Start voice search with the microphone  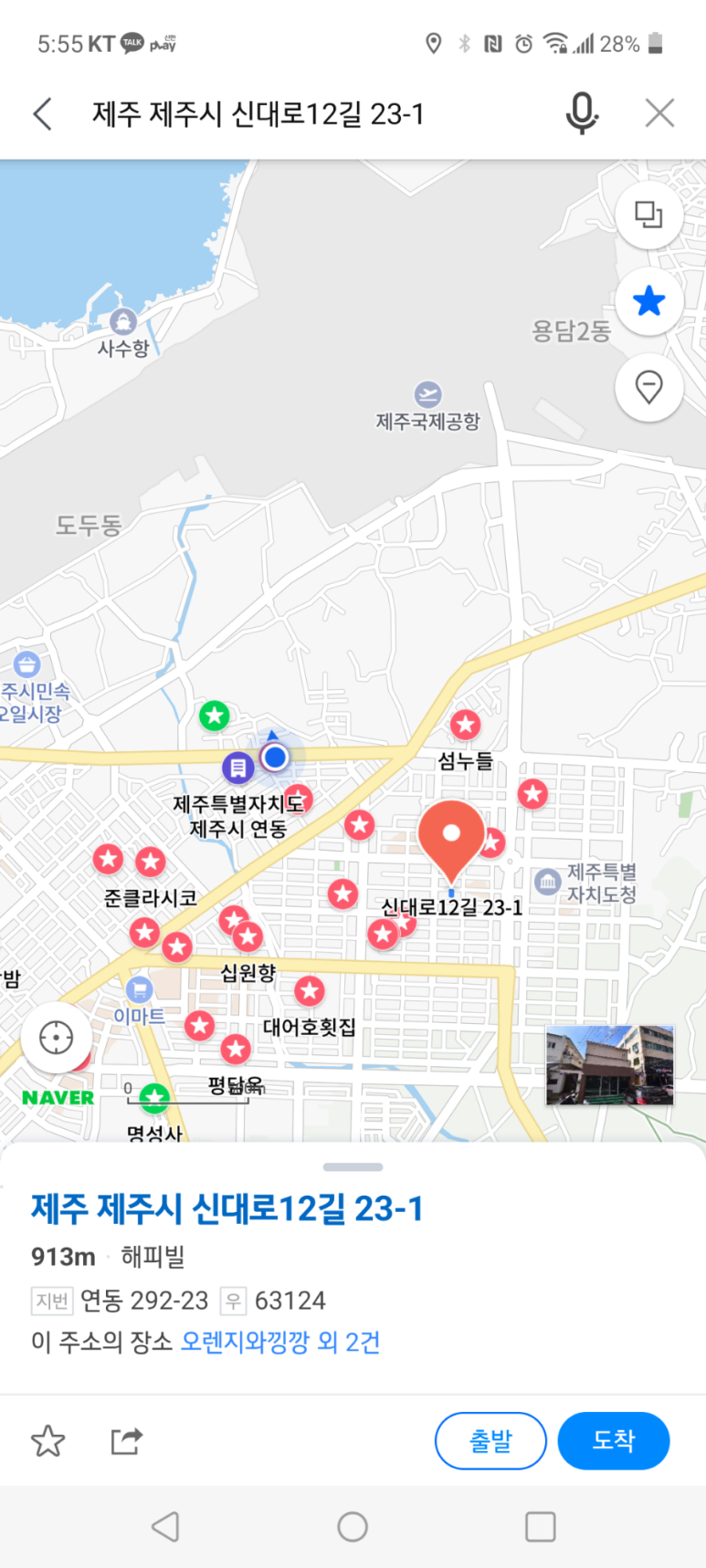(x=582, y=114)
